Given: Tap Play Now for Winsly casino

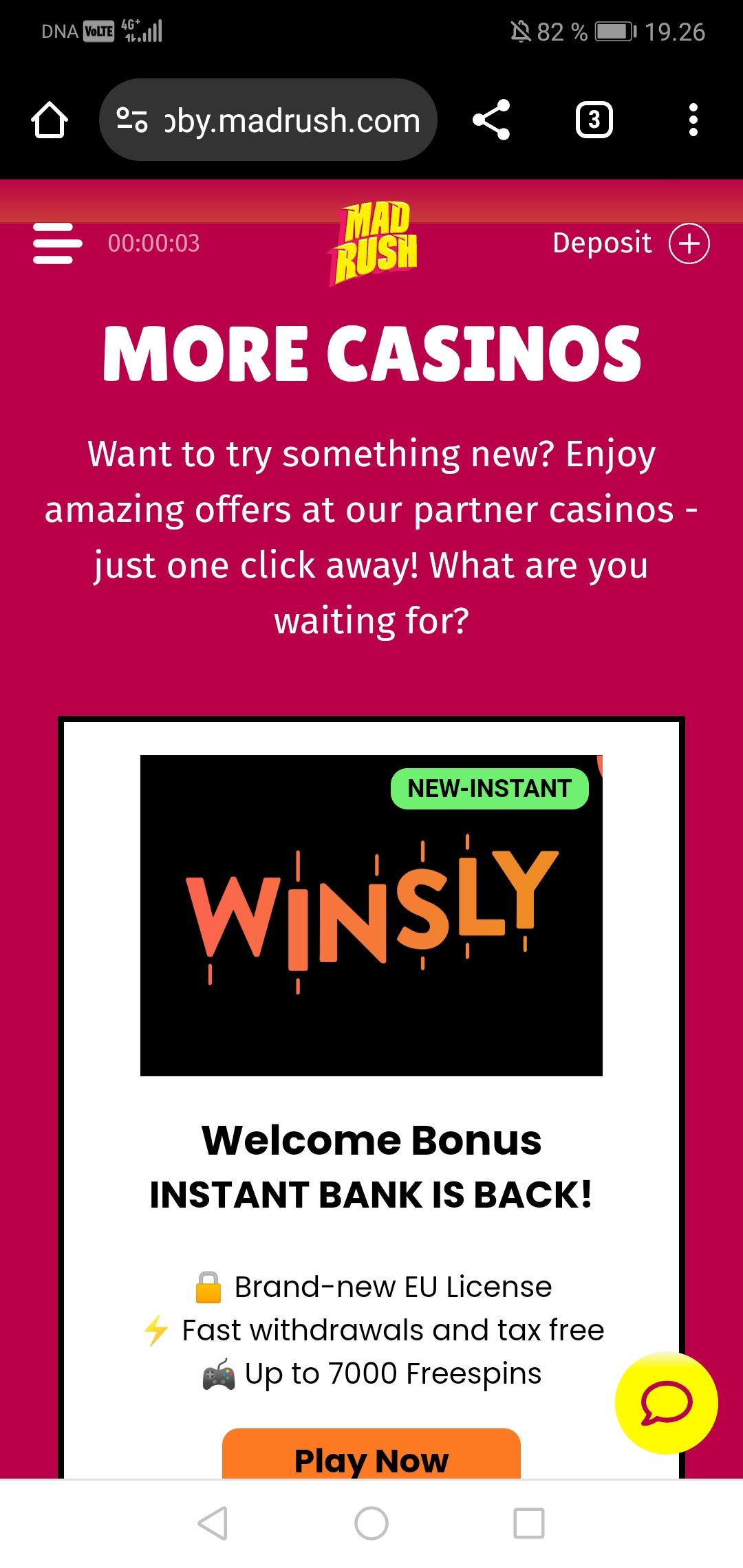Looking at the screenshot, I should 371,1453.
